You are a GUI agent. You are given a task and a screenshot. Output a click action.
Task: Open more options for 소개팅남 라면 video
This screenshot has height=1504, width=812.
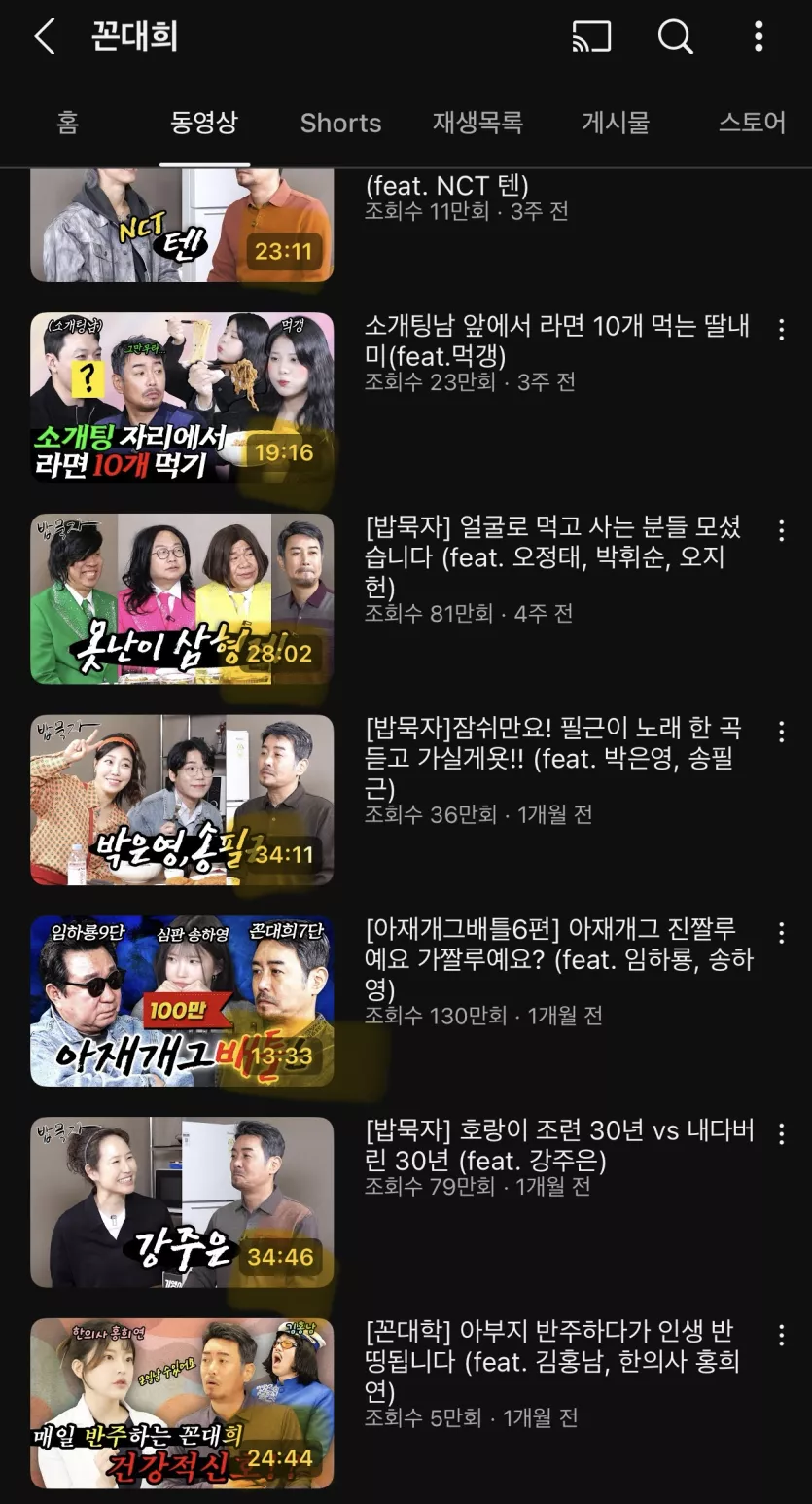click(x=781, y=330)
